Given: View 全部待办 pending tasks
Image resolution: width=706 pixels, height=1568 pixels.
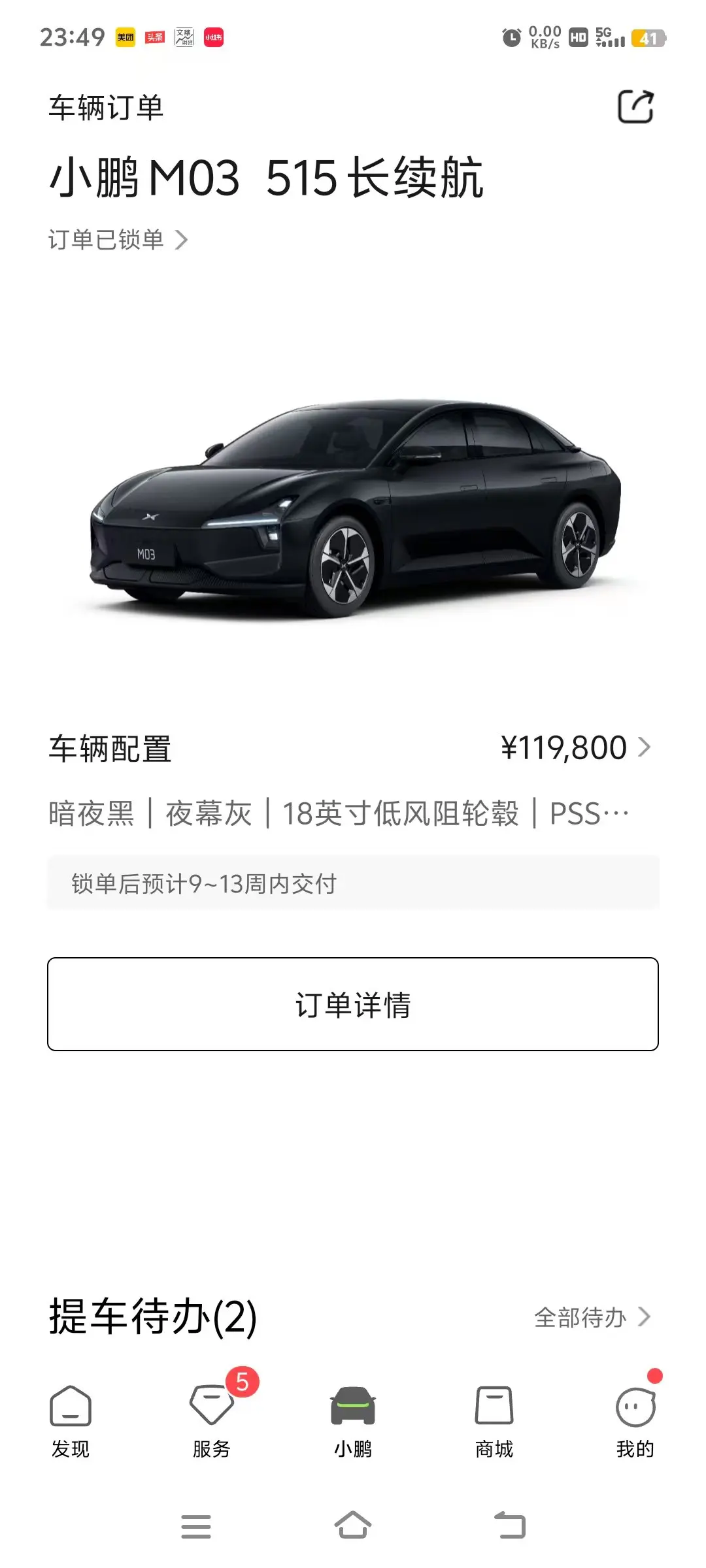Looking at the screenshot, I should click(x=592, y=1317).
